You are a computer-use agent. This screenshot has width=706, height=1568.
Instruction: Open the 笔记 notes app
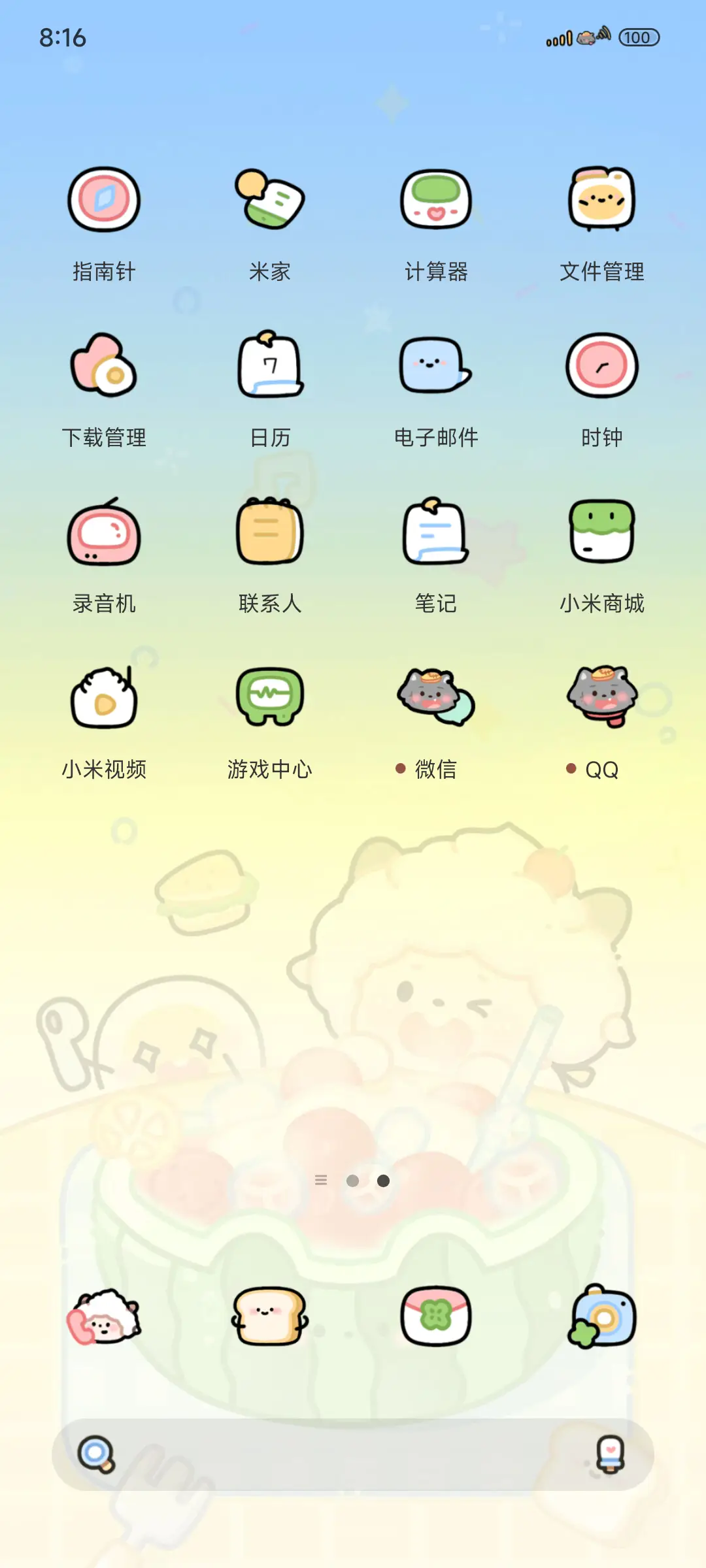pyautogui.click(x=435, y=532)
